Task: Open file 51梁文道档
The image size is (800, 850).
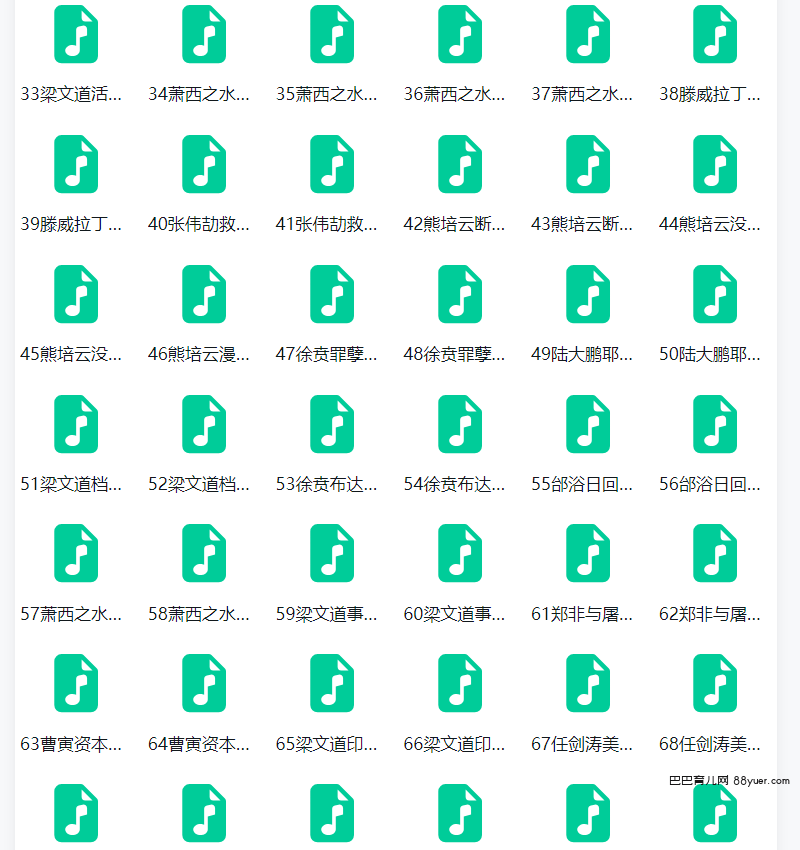Action: click(76, 424)
